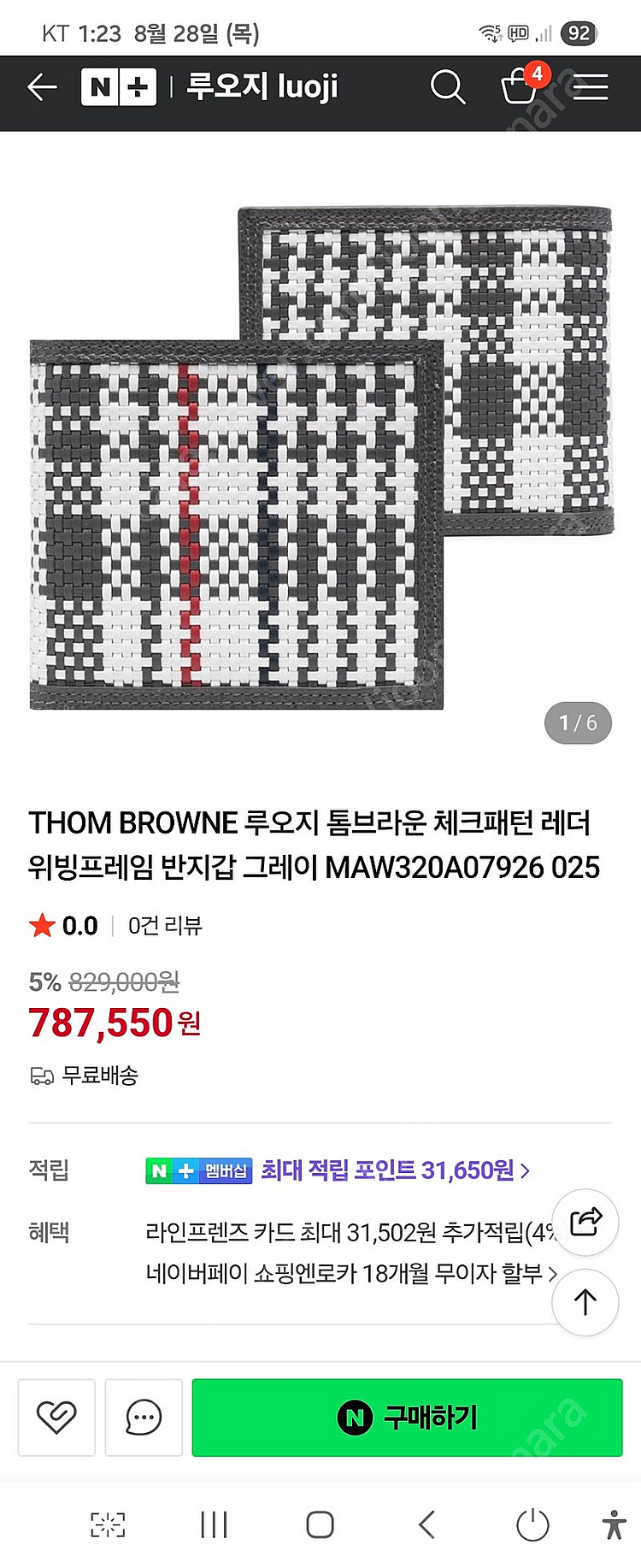Tap the green 구매하기 button
This screenshot has width=641, height=1568.
(407, 1417)
